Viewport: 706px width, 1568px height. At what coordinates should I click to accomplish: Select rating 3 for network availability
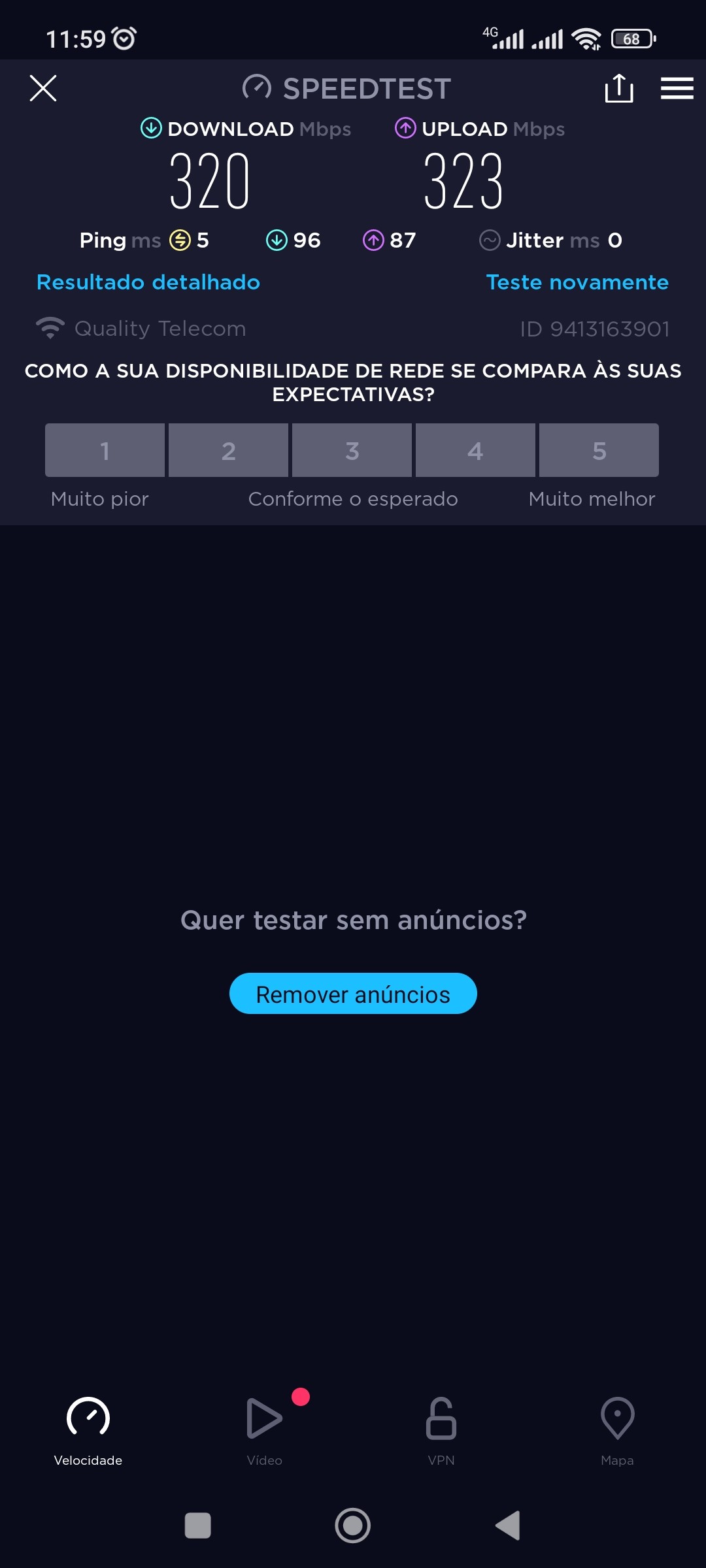click(352, 450)
